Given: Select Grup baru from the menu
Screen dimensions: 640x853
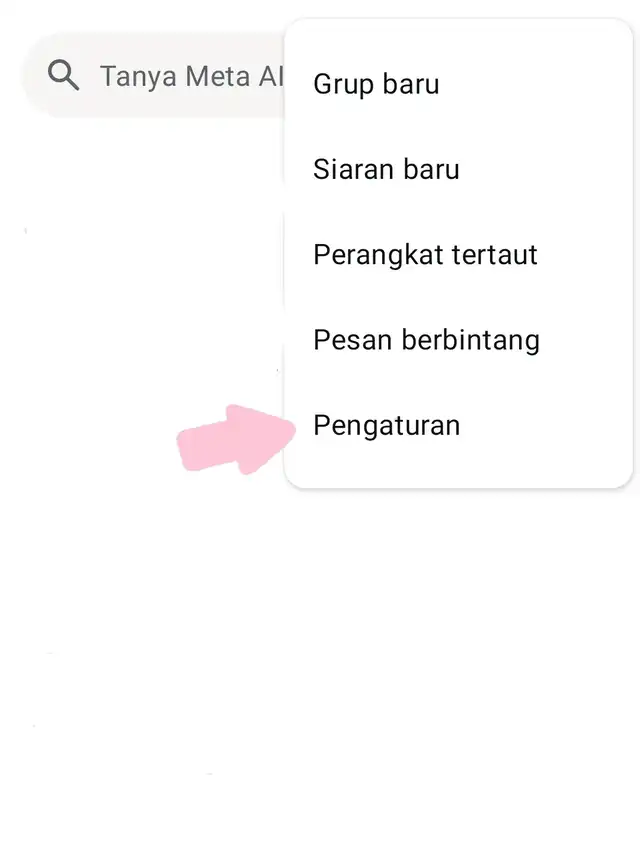Looking at the screenshot, I should pyautogui.click(x=458, y=84).
